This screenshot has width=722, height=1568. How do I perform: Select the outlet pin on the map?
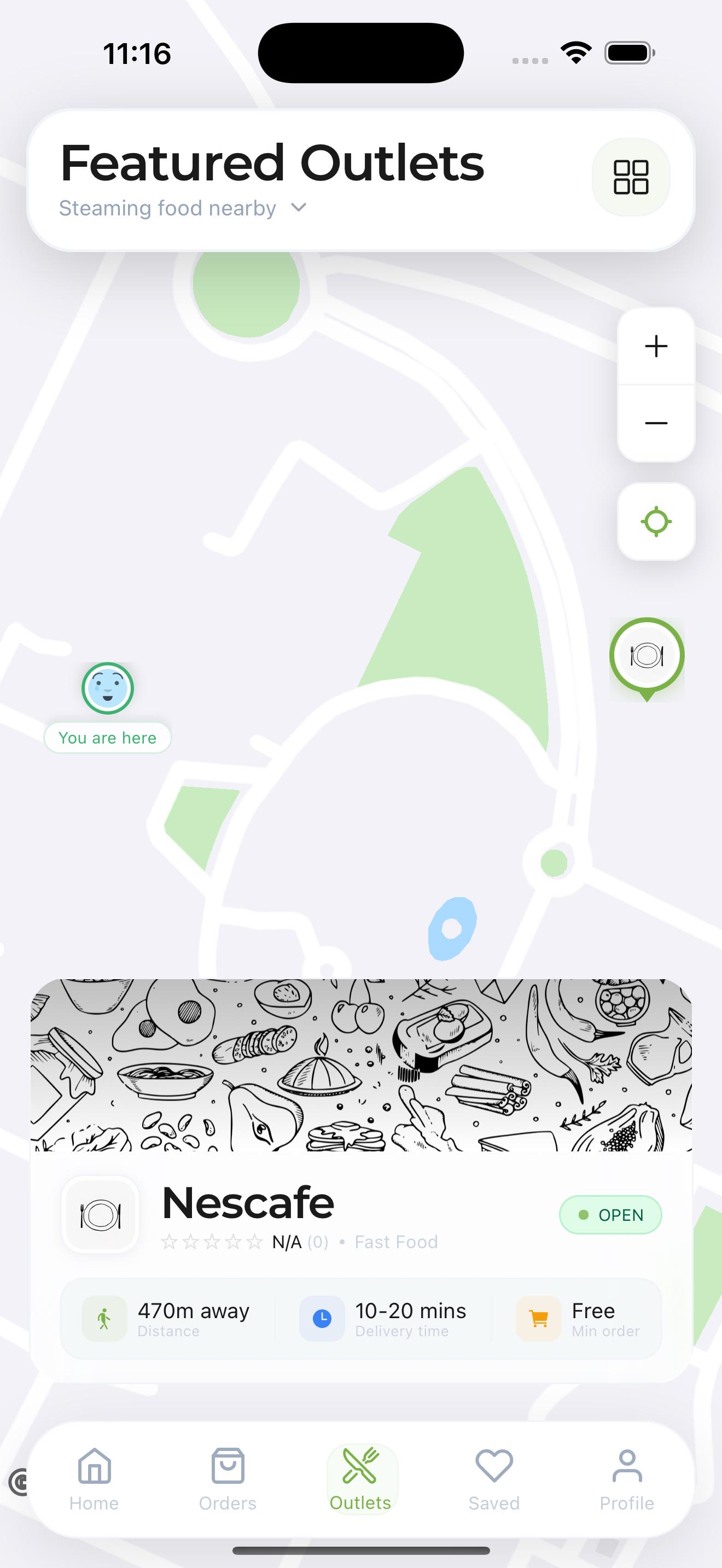pyautogui.click(x=647, y=656)
